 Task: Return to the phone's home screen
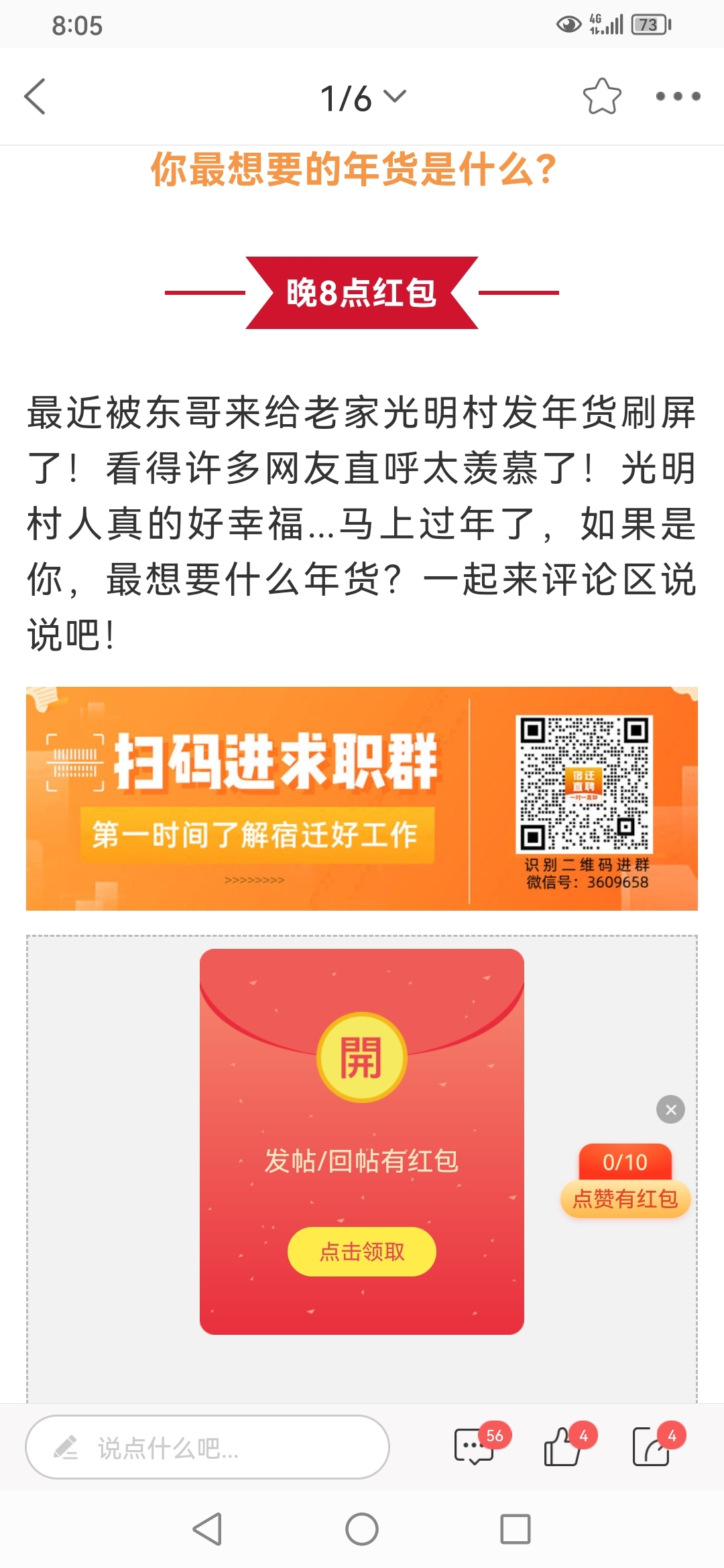[361, 1530]
